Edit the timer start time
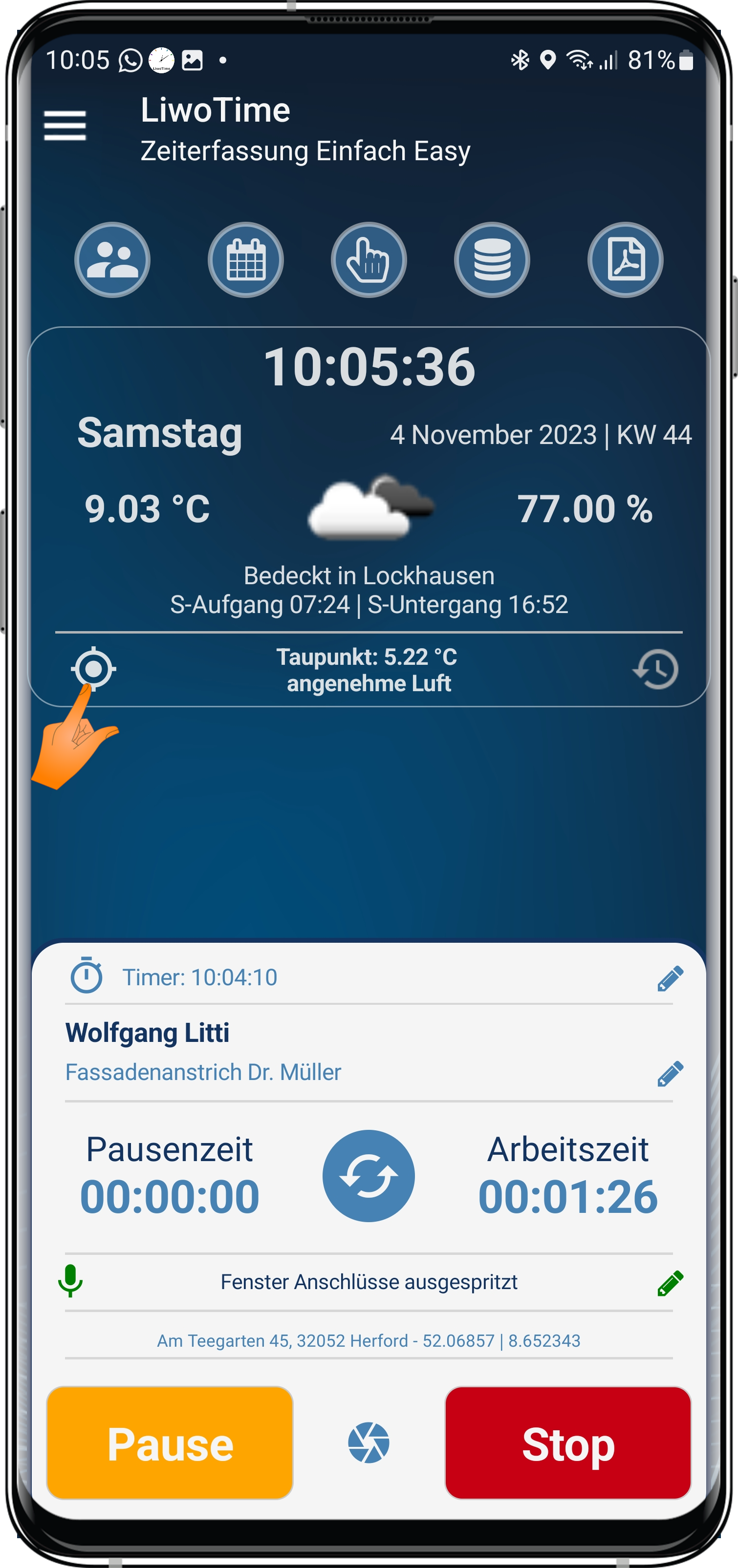The width and height of the screenshot is (738, 1568). tap(670, 978)
